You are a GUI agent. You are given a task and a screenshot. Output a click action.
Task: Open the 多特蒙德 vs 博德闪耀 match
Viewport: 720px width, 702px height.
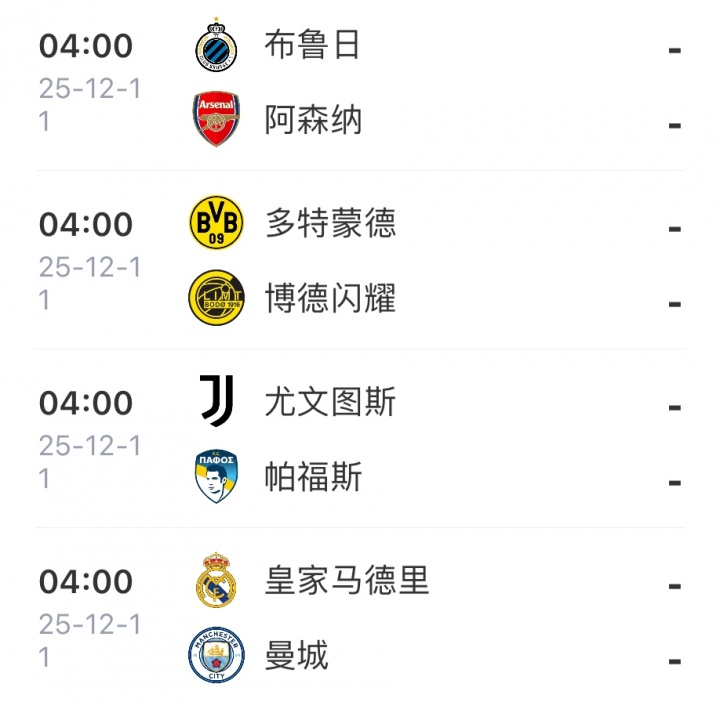click(360, 262)
